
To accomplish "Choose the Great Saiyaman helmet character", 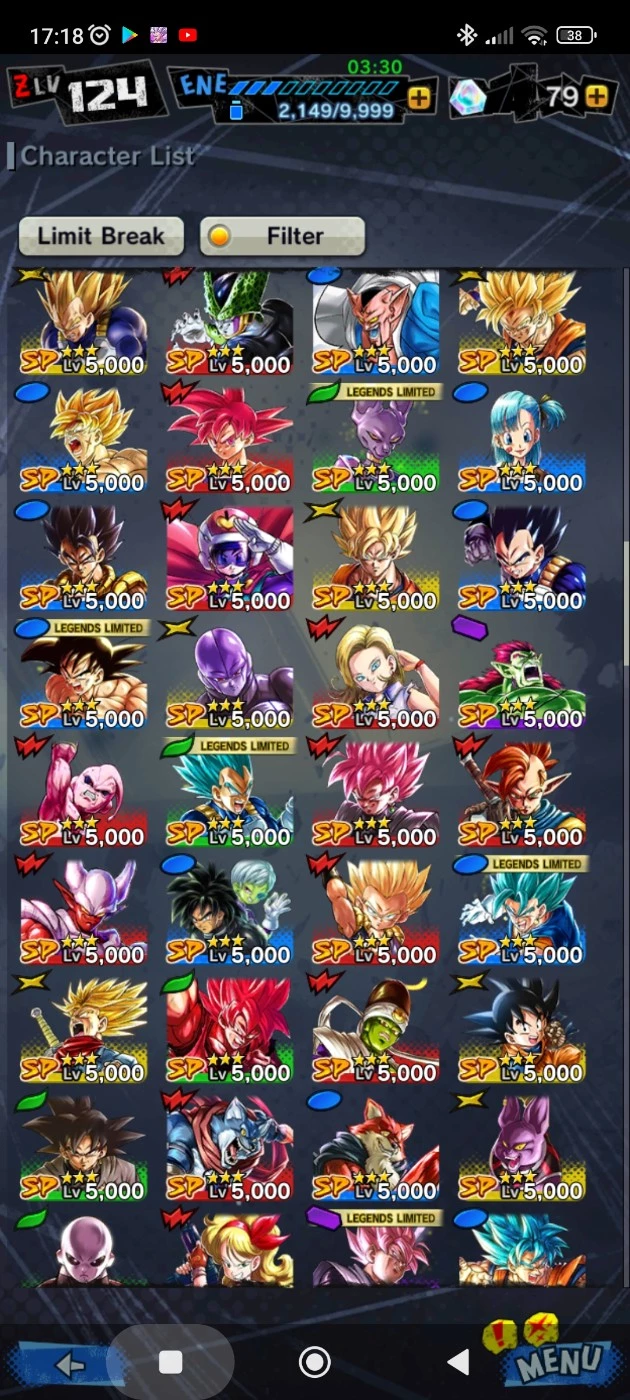I will [x=230, y=558].
